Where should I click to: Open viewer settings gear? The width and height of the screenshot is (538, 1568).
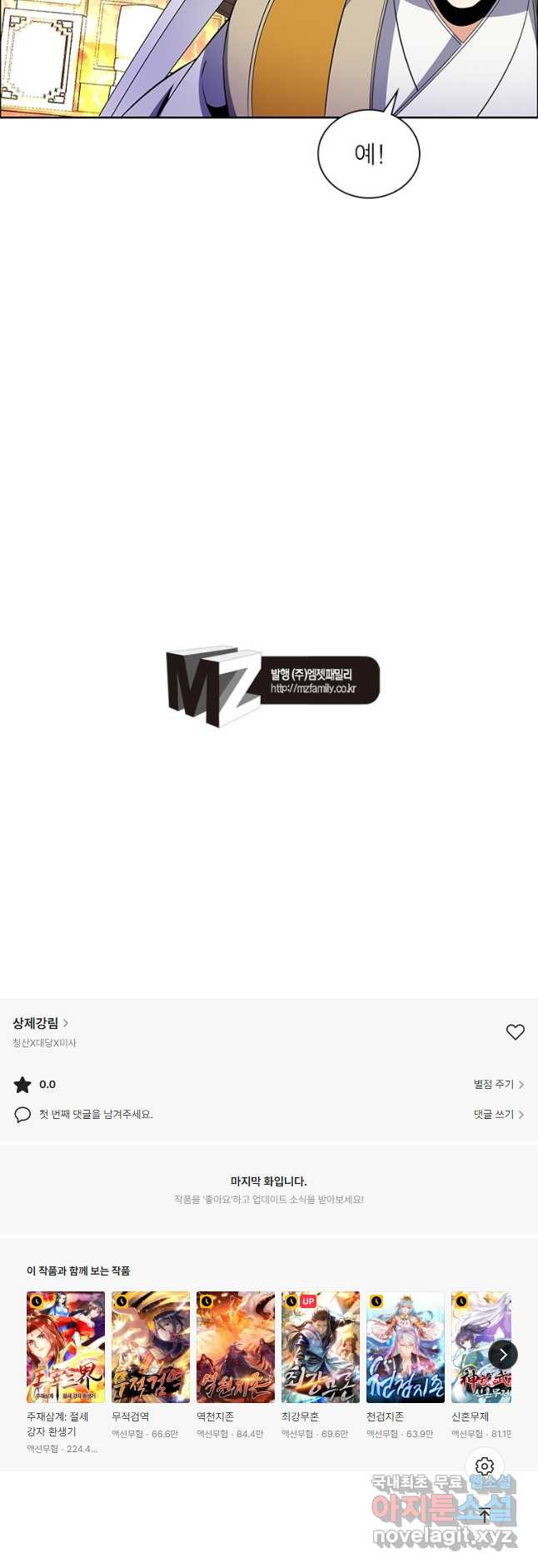click(x=485, y=1466)
